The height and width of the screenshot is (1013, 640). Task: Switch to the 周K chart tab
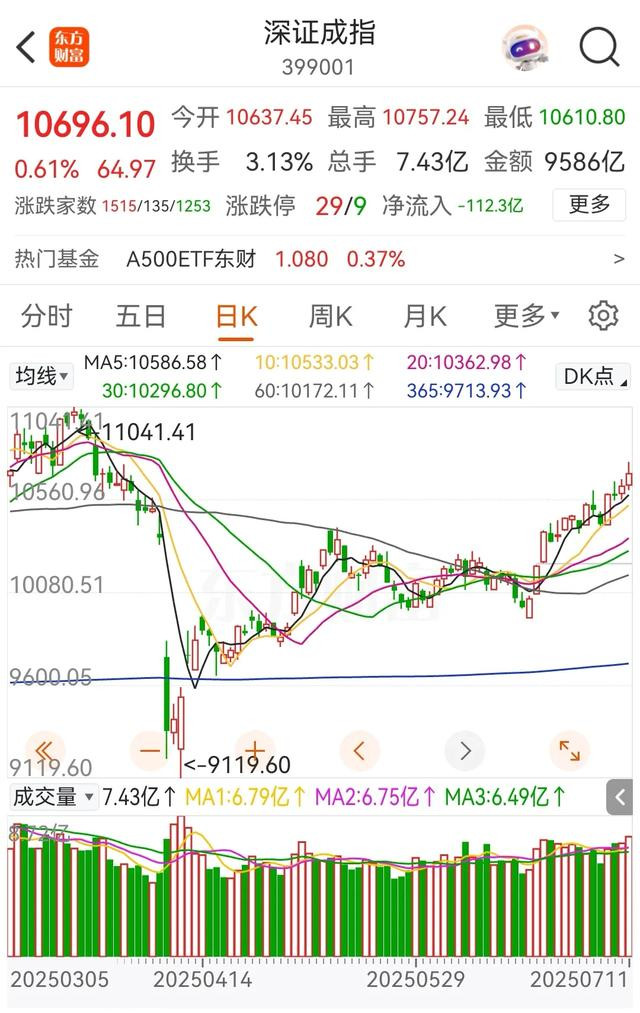pos(330,317)
